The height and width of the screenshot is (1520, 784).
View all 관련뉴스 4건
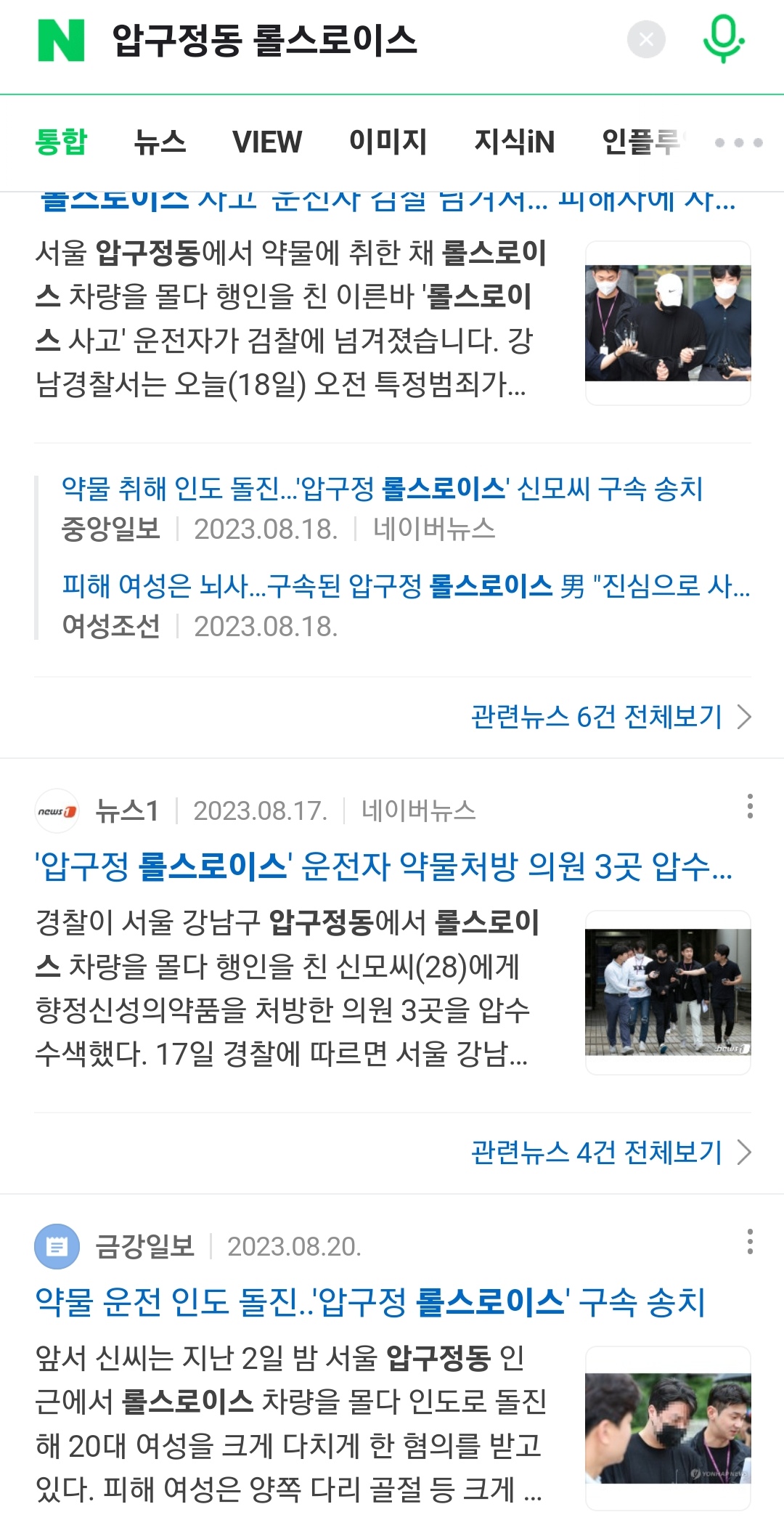pos(610,1153)
